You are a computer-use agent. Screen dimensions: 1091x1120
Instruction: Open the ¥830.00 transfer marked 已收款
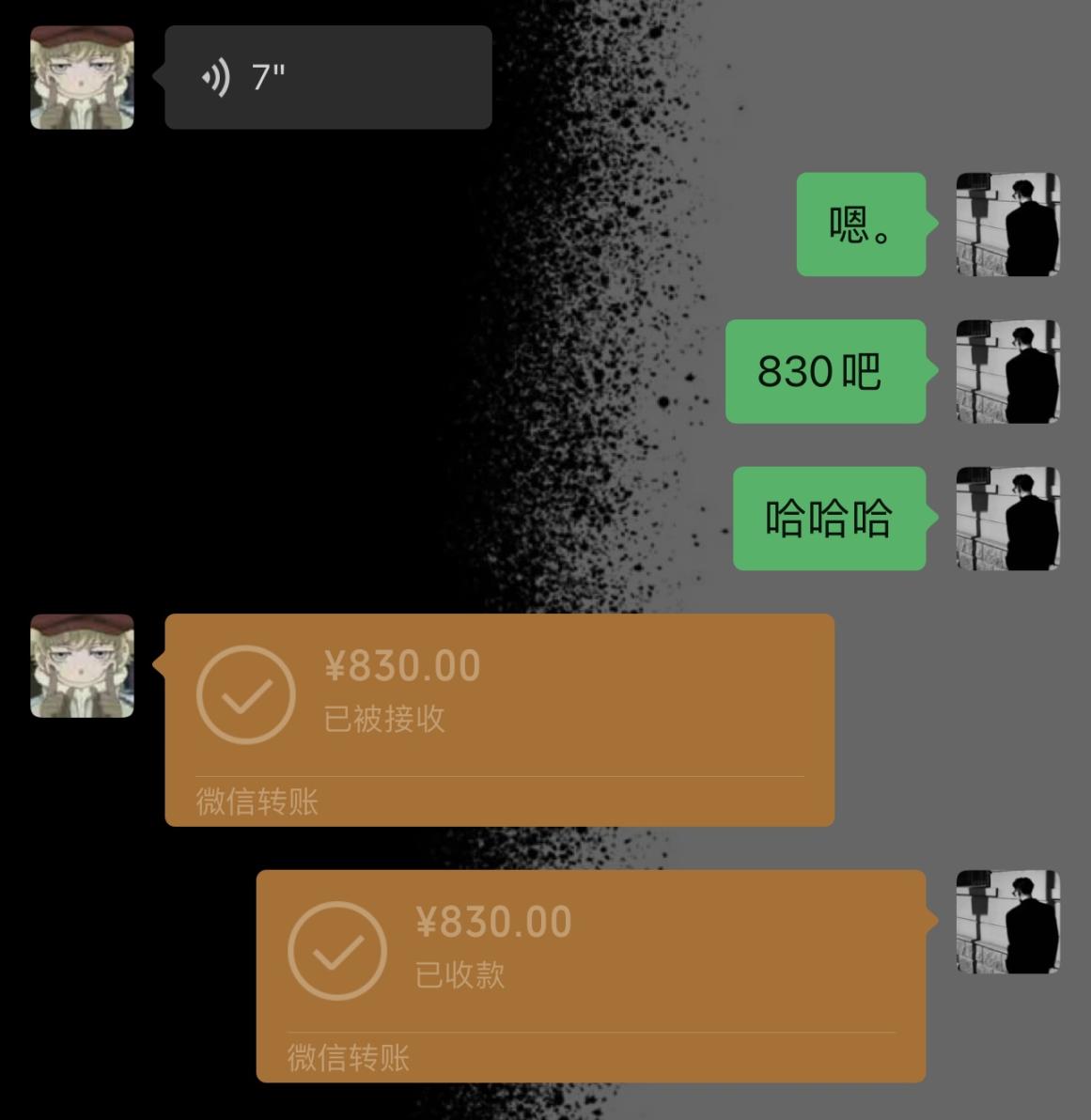click(590, 975)
